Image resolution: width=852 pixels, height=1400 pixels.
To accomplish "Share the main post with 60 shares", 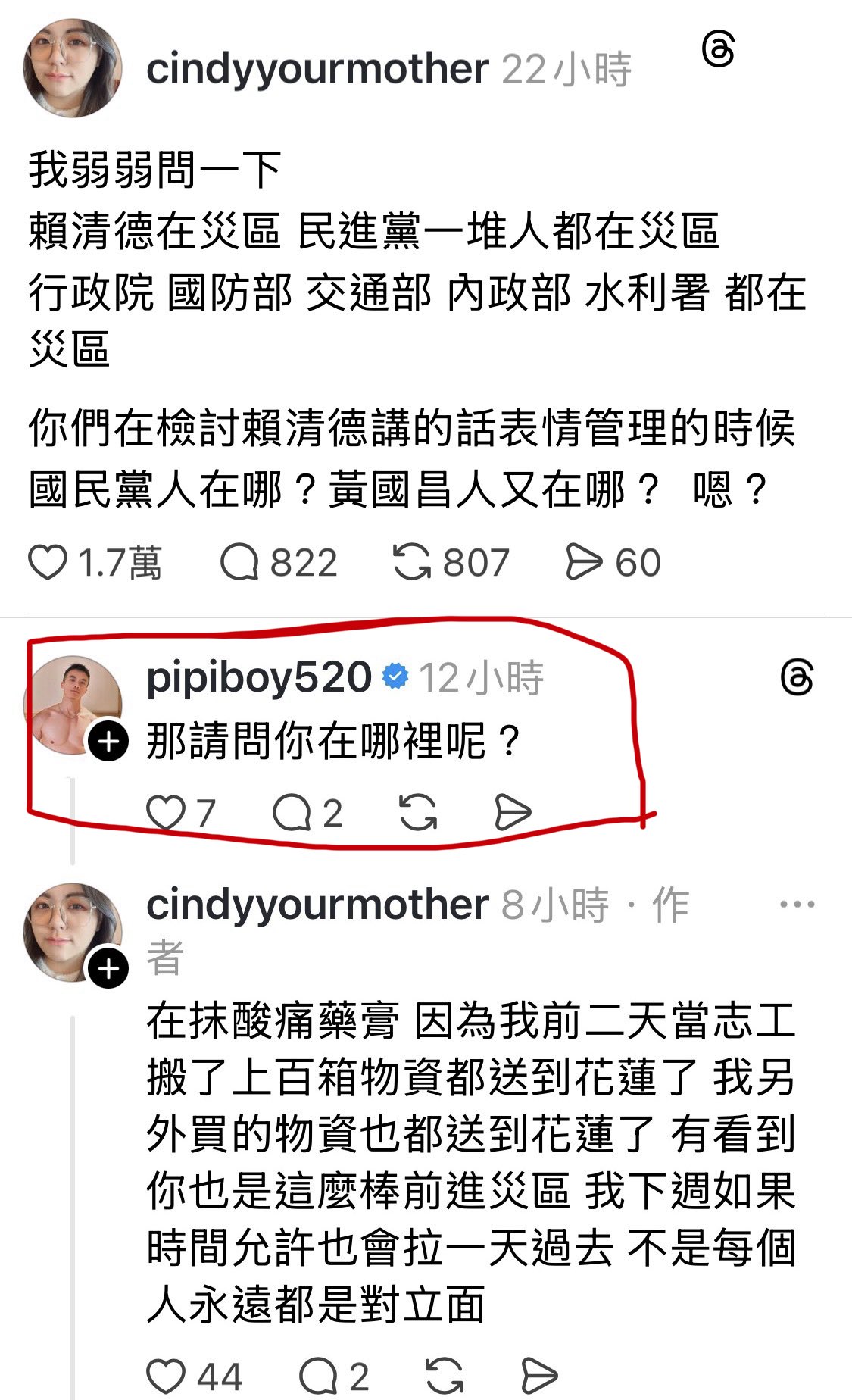I will (x=584, y=564).
